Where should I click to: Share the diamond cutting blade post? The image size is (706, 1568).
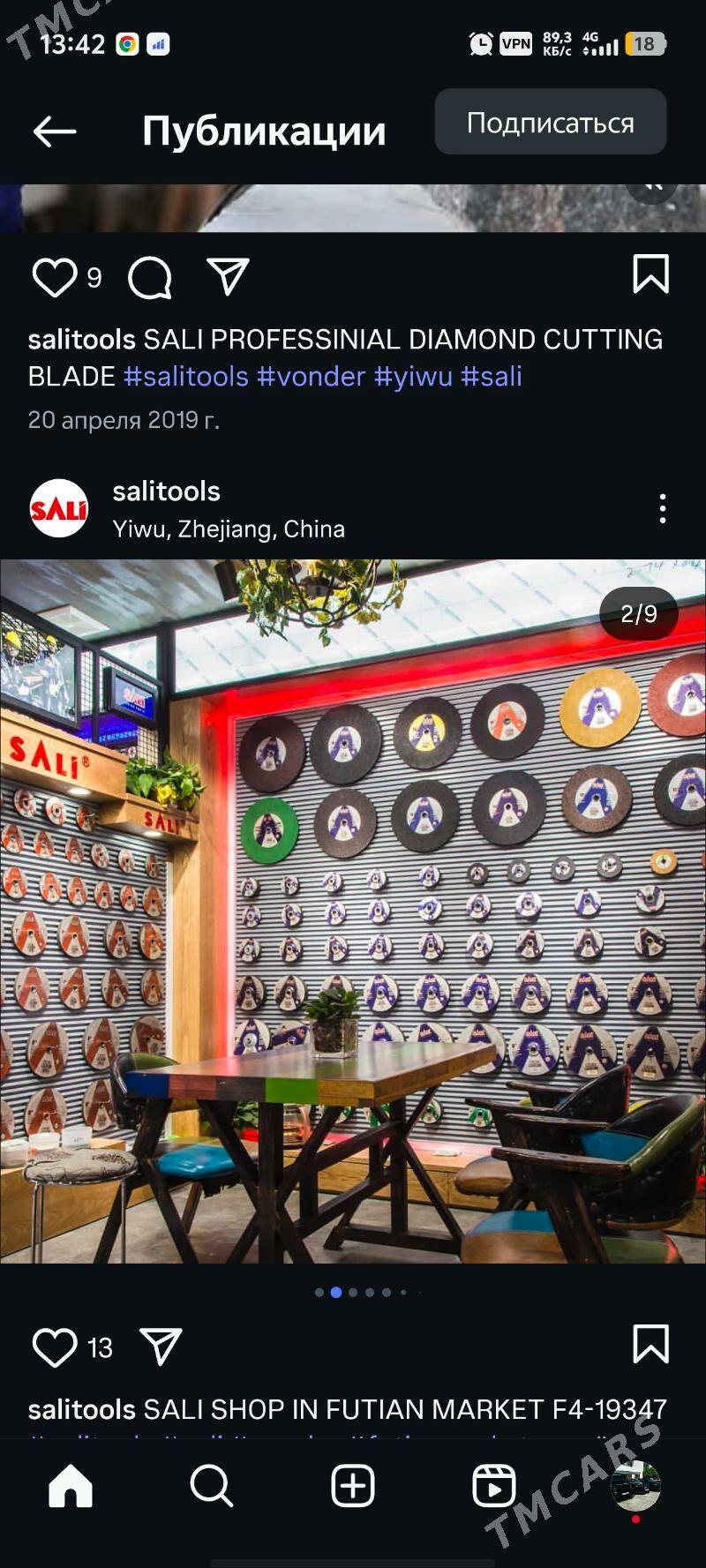[228, 277]
